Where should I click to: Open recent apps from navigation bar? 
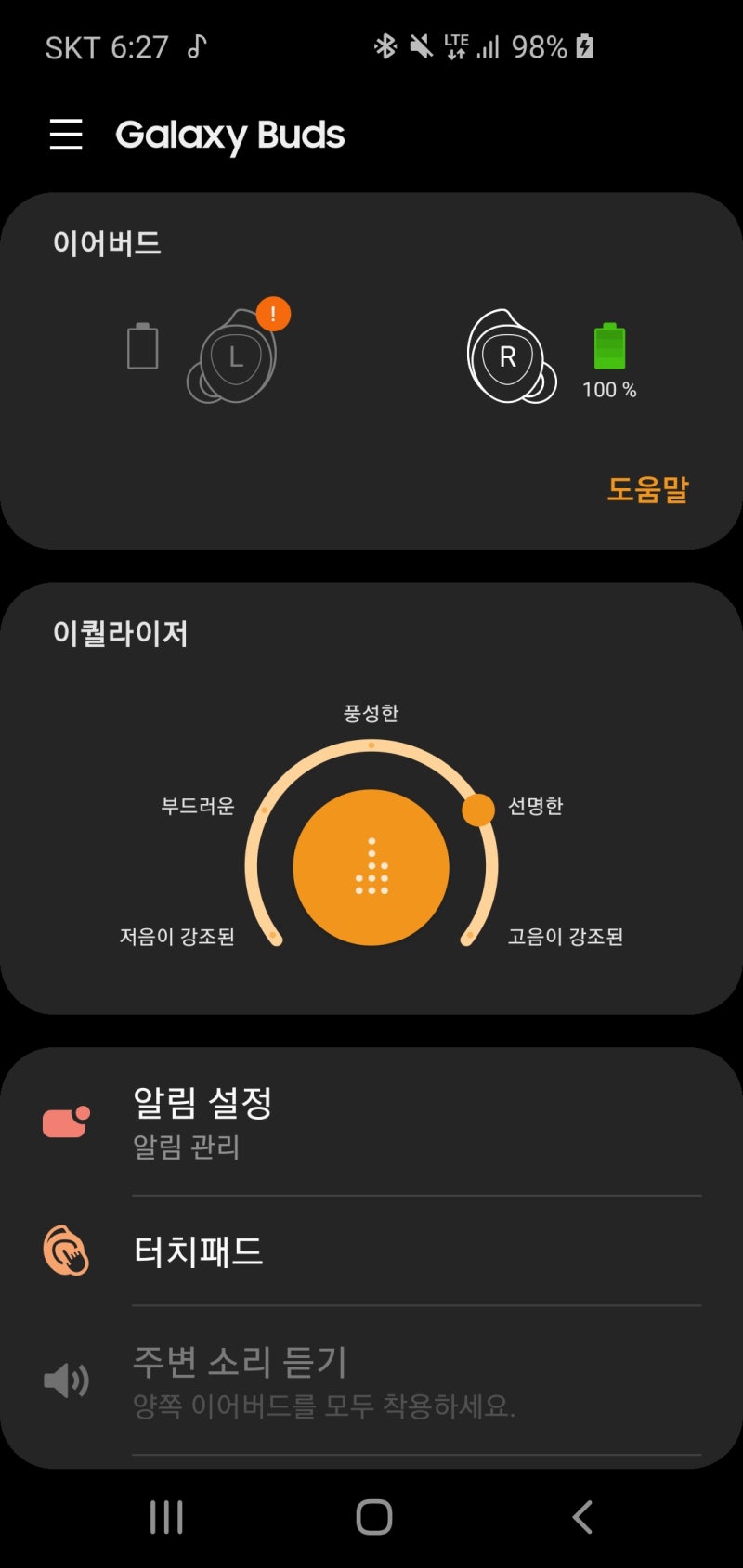[166, 1517]
